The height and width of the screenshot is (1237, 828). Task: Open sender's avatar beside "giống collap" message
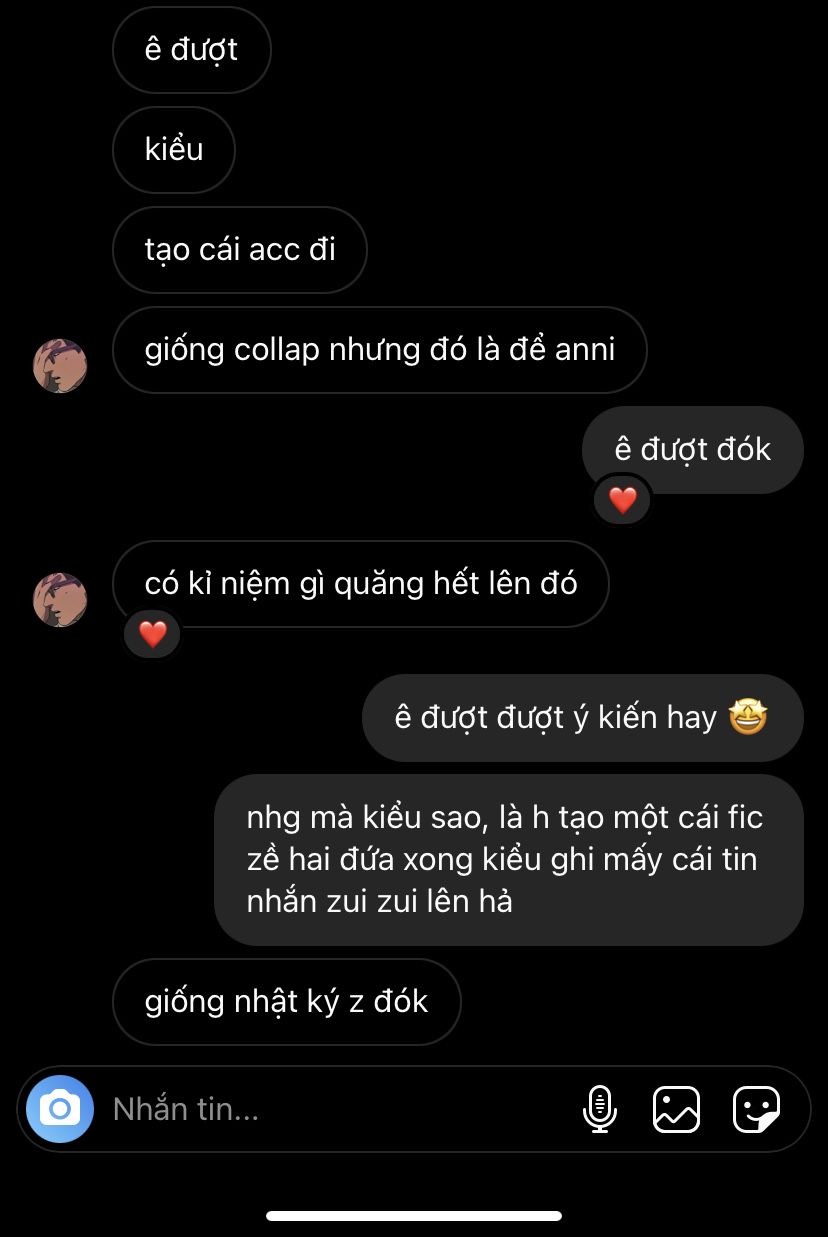[x=60, y=365]
